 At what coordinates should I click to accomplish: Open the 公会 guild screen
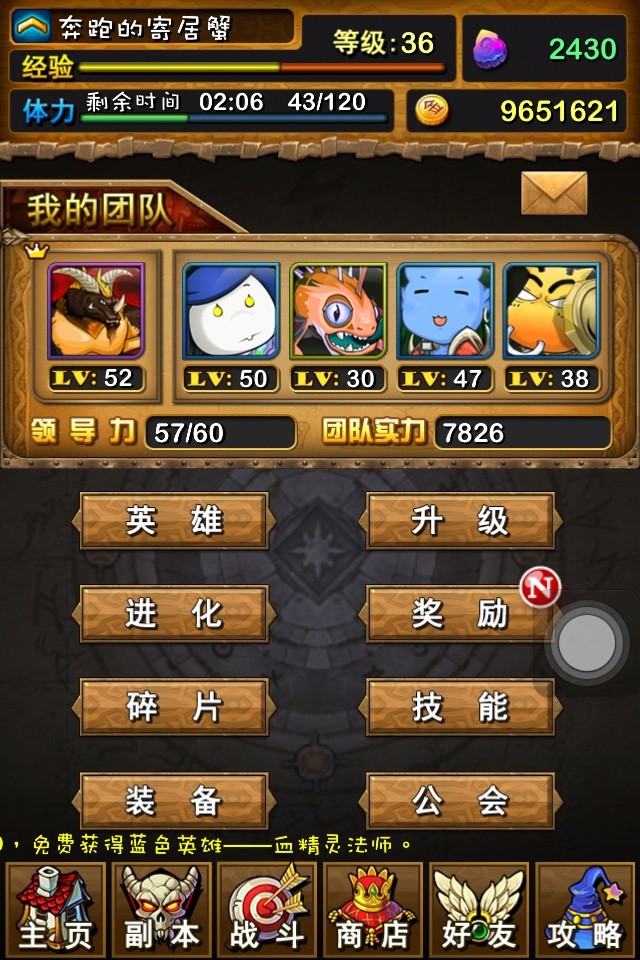[460, 800]
